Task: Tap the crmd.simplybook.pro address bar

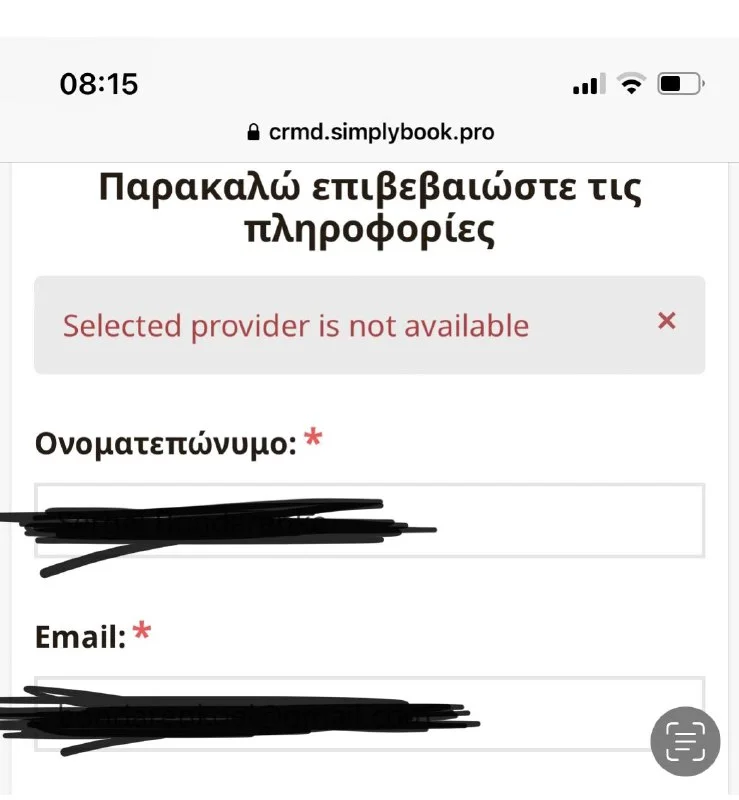Action: point(369,133)
